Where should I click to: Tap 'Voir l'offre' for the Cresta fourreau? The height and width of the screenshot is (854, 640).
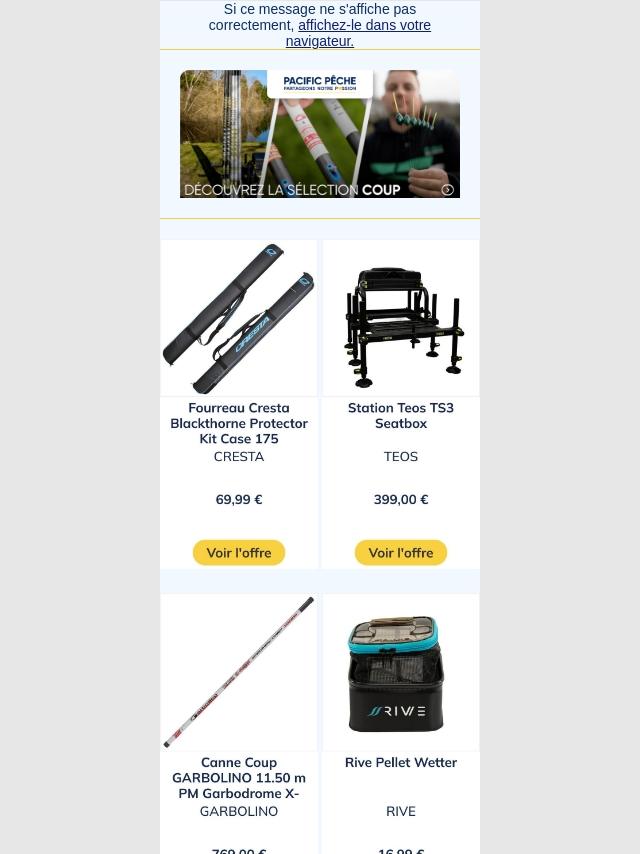click(239, 553)
